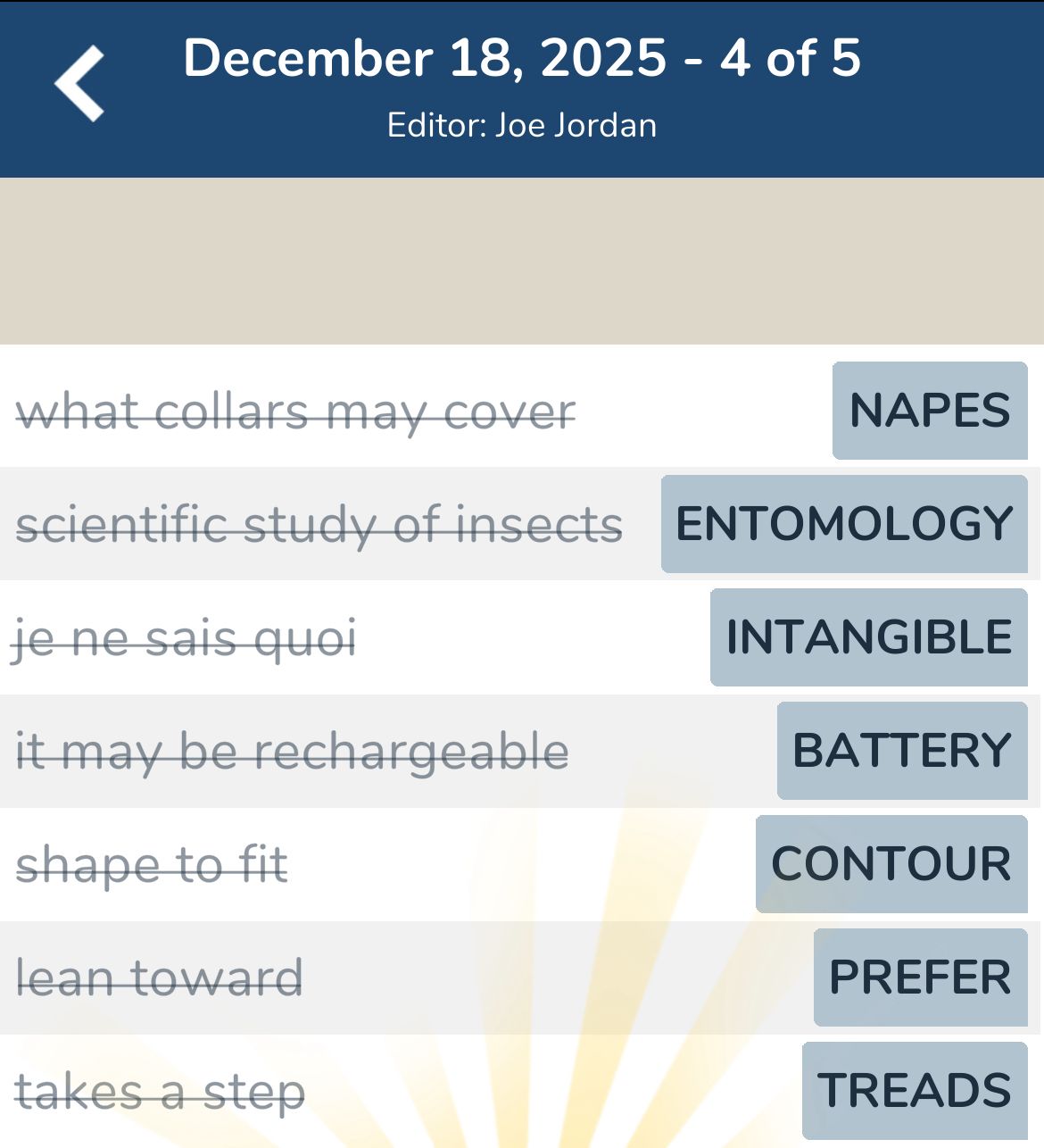Select the NAPES answer tile
Viewport: 1044px width, 1148px height.
[928, 411]
